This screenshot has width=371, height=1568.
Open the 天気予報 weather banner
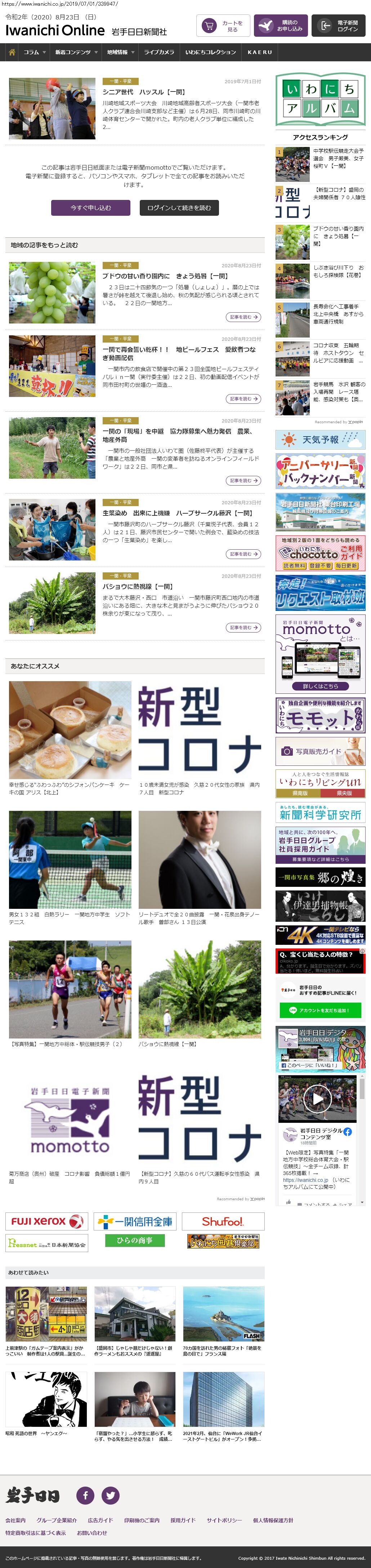click(320, 439)
